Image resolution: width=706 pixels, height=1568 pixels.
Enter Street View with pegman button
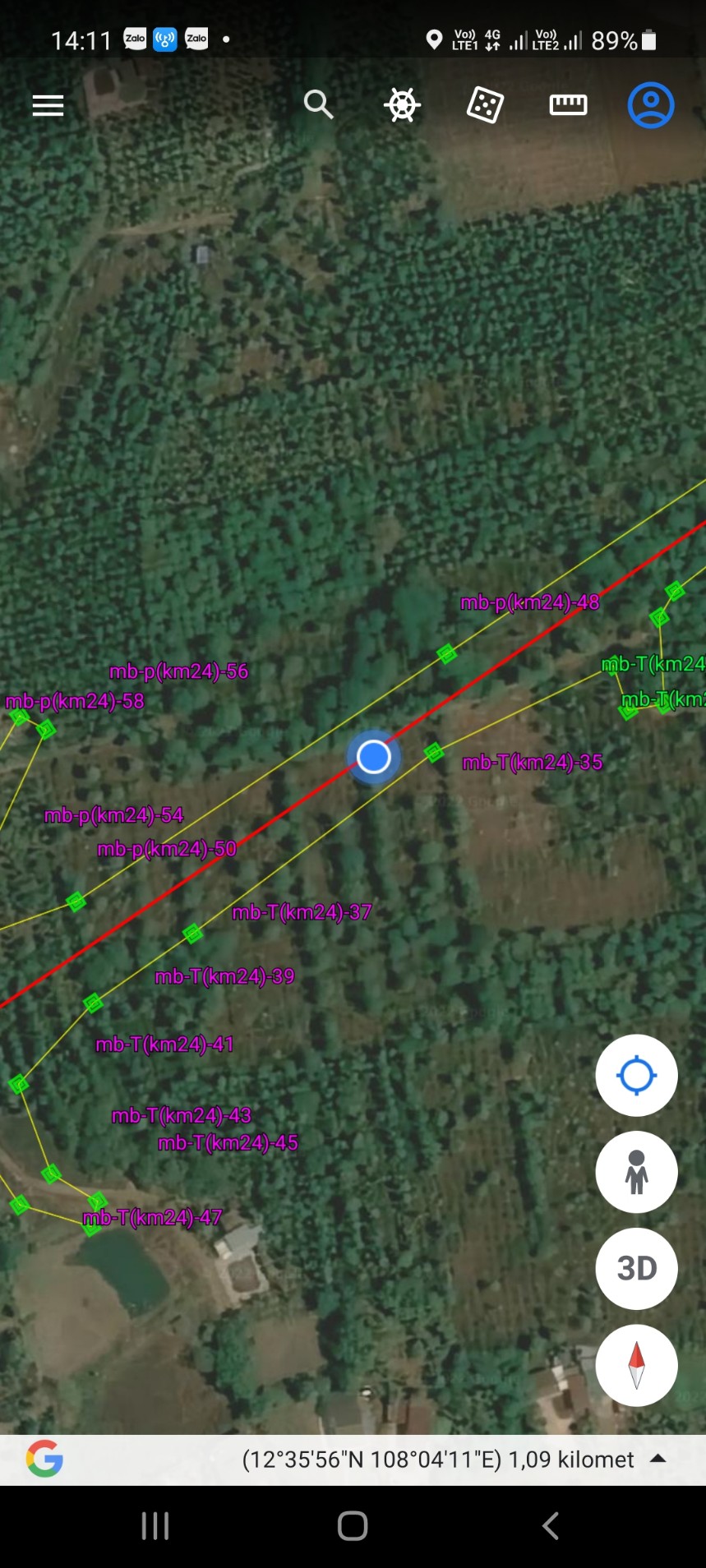pos(636,1172)
